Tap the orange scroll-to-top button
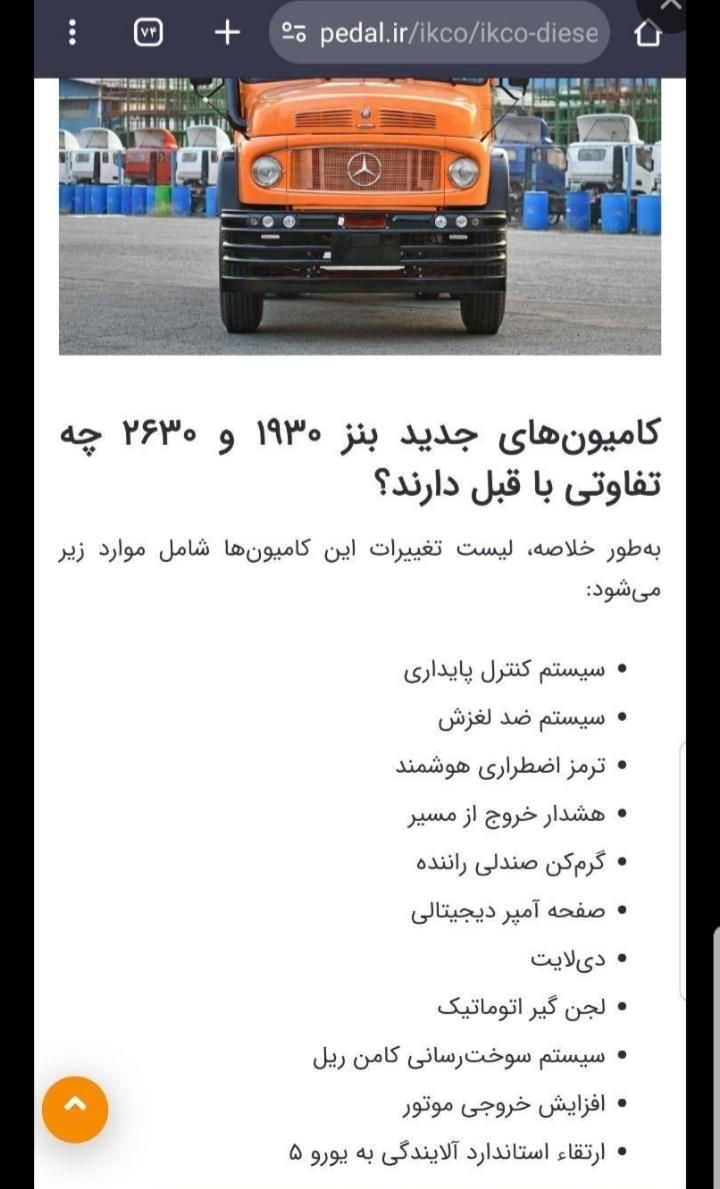The height and width of the screenshot is (1189, 720). coord(75,1109)
